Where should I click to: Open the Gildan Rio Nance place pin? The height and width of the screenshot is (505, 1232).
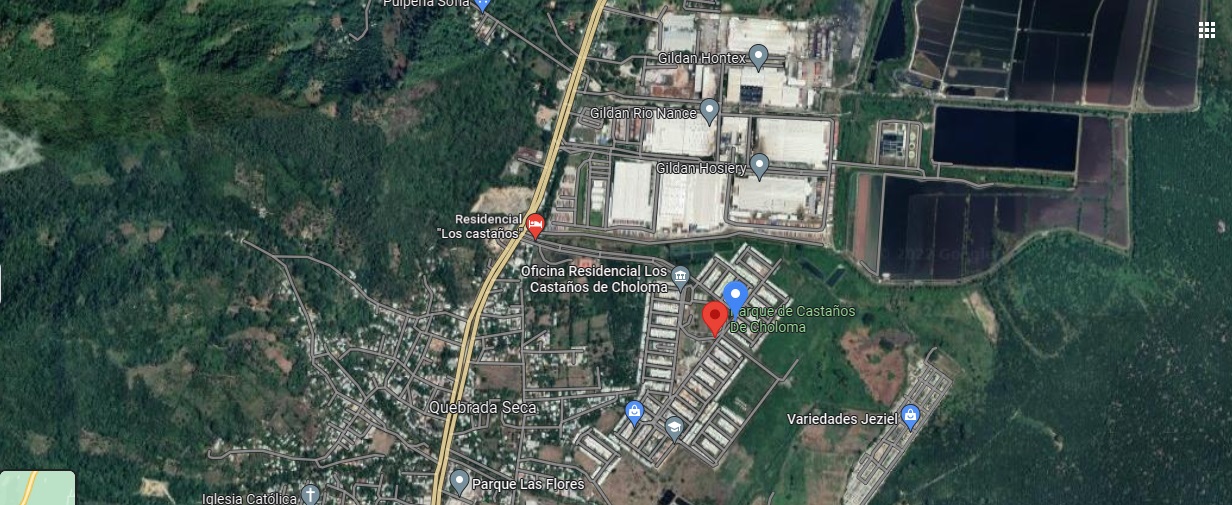pos(709,110)
